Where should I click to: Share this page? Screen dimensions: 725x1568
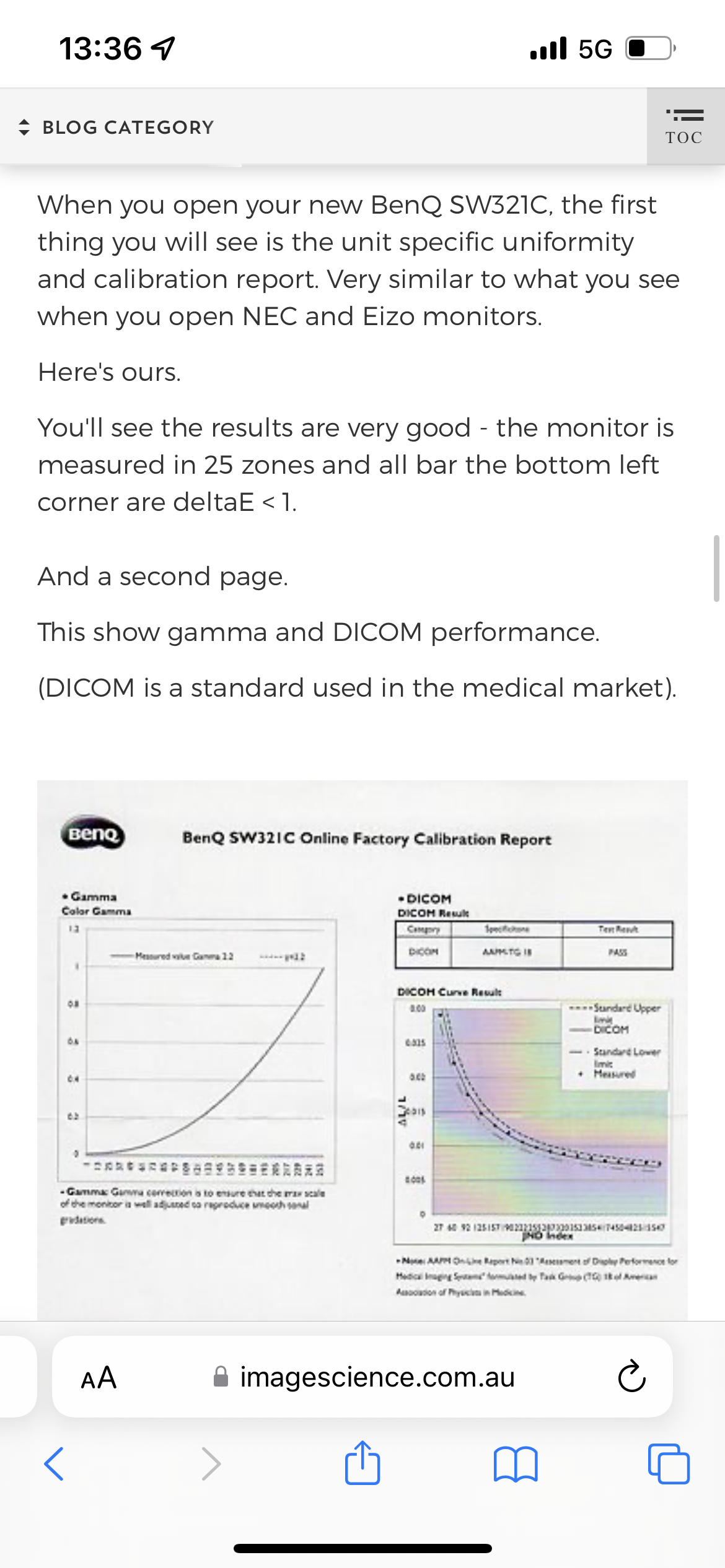click(362, 1463)
